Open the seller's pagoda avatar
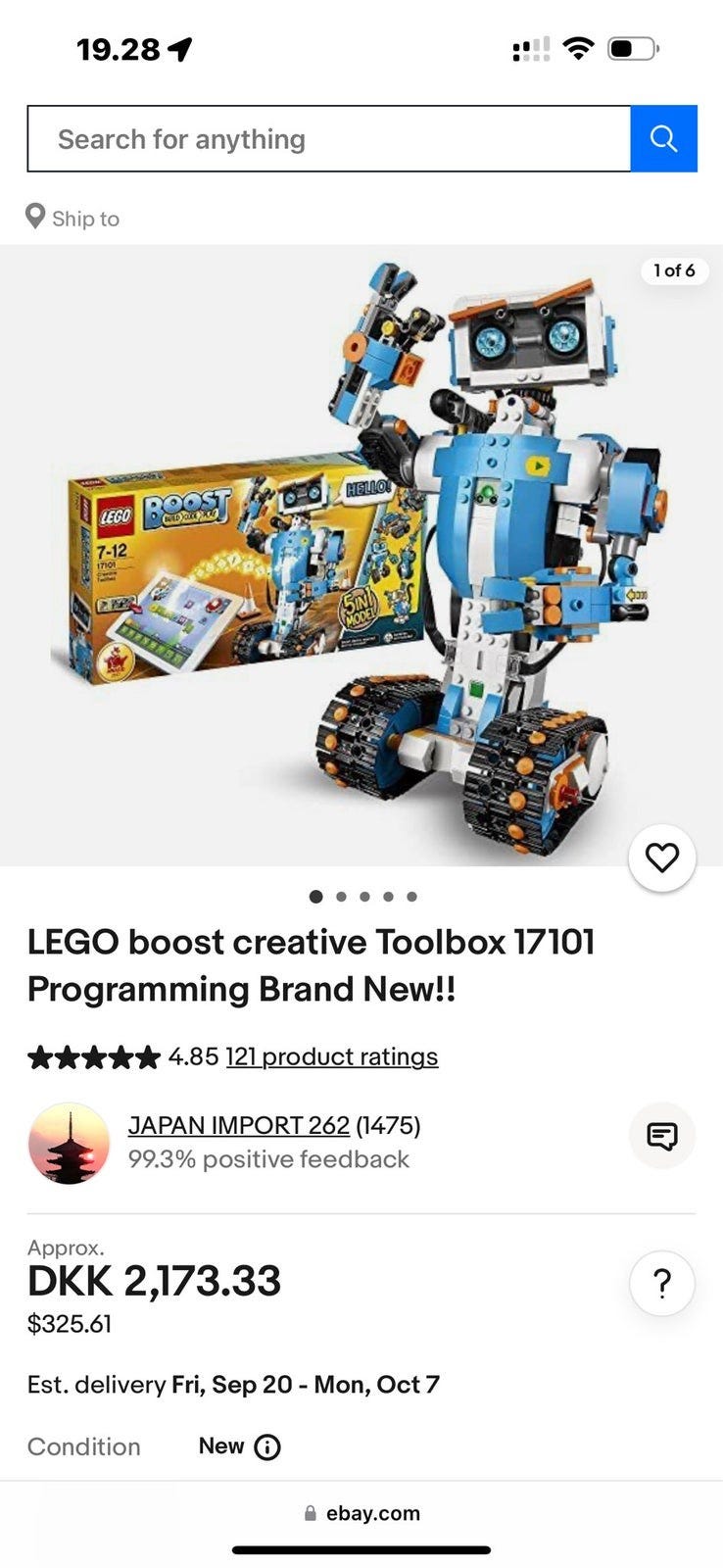The image size is (723, 1568). (69, 1143)
